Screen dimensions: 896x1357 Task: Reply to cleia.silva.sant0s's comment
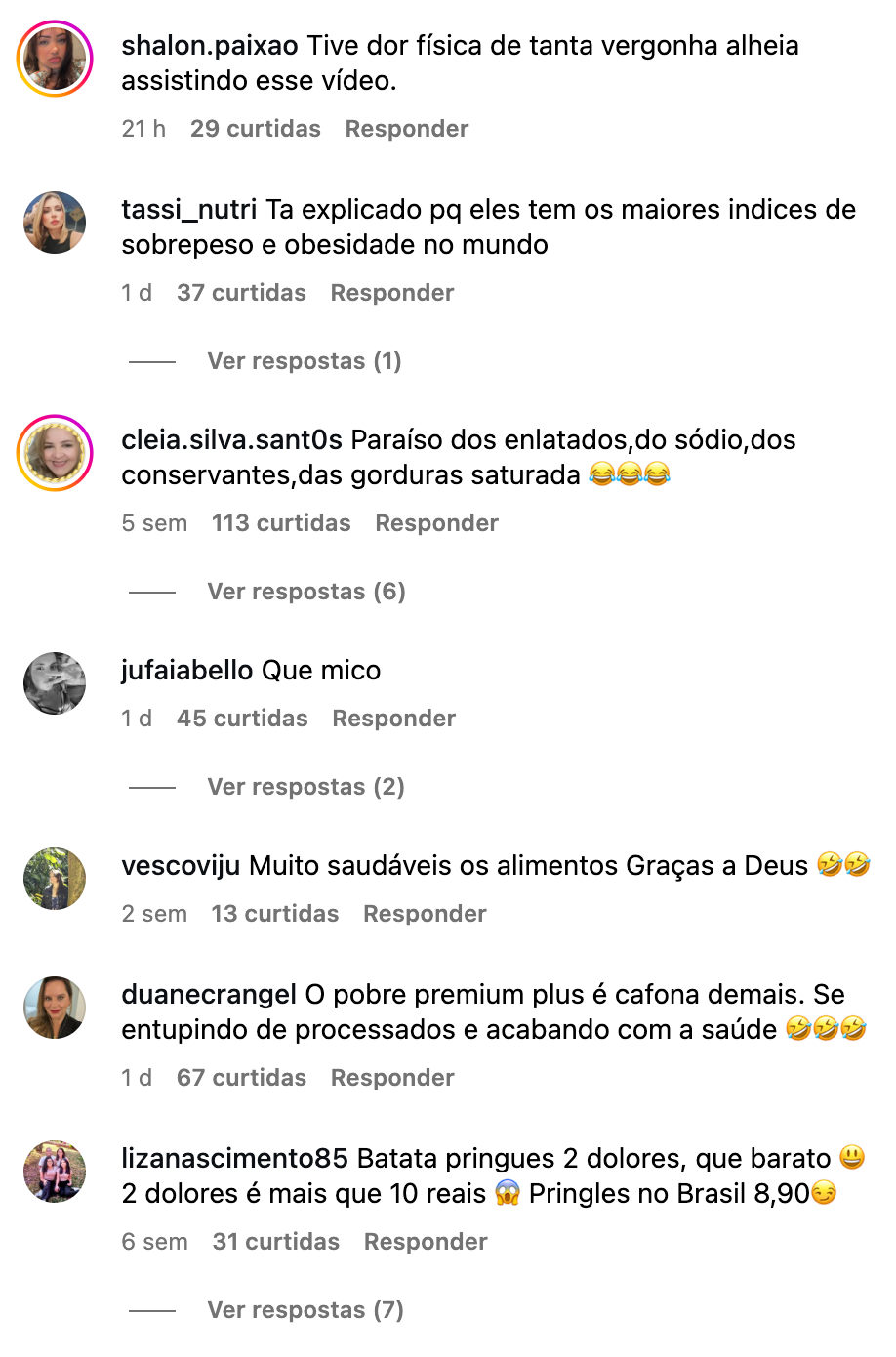436,523
